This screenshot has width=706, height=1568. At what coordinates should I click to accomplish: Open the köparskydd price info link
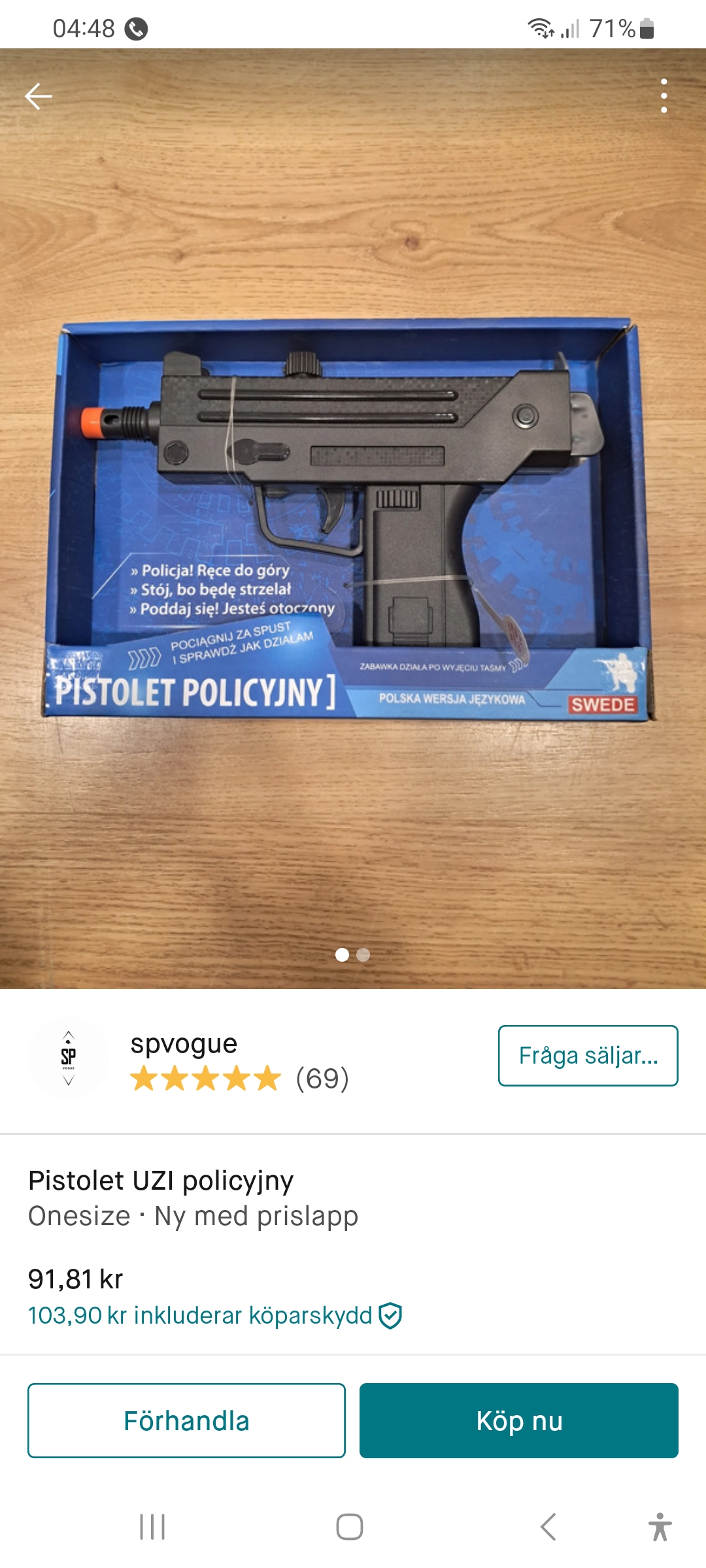[214, 1315]
